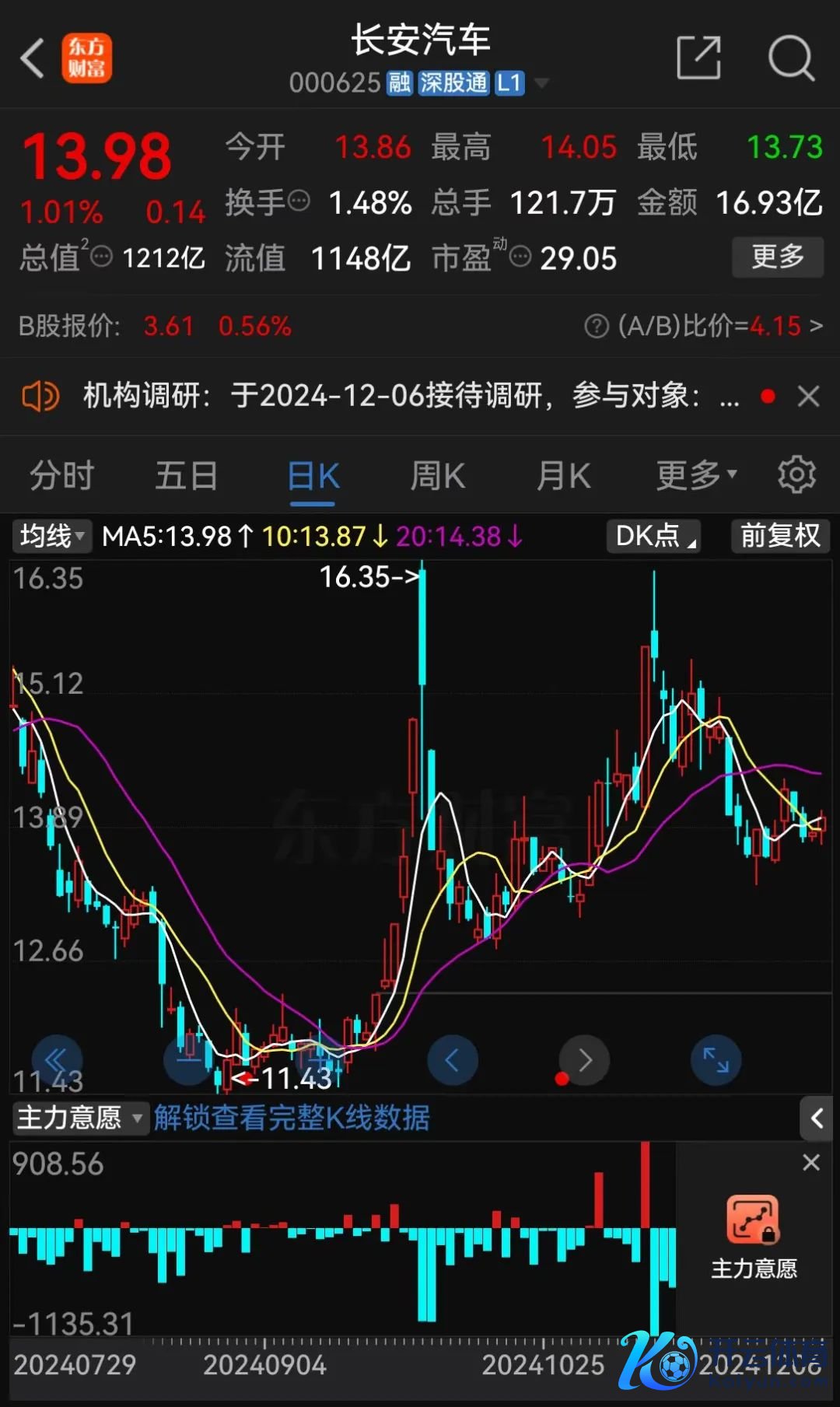840x1407 pixels.
Task: Share this stock page
Action: point(698,58)
